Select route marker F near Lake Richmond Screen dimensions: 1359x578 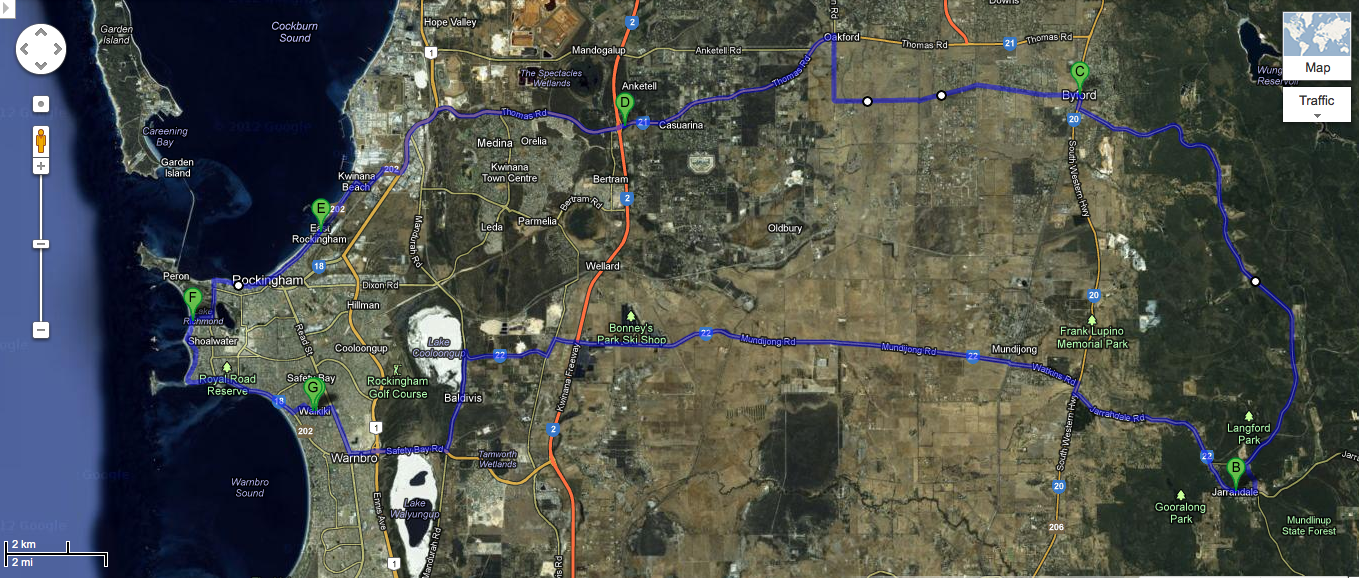192,299
